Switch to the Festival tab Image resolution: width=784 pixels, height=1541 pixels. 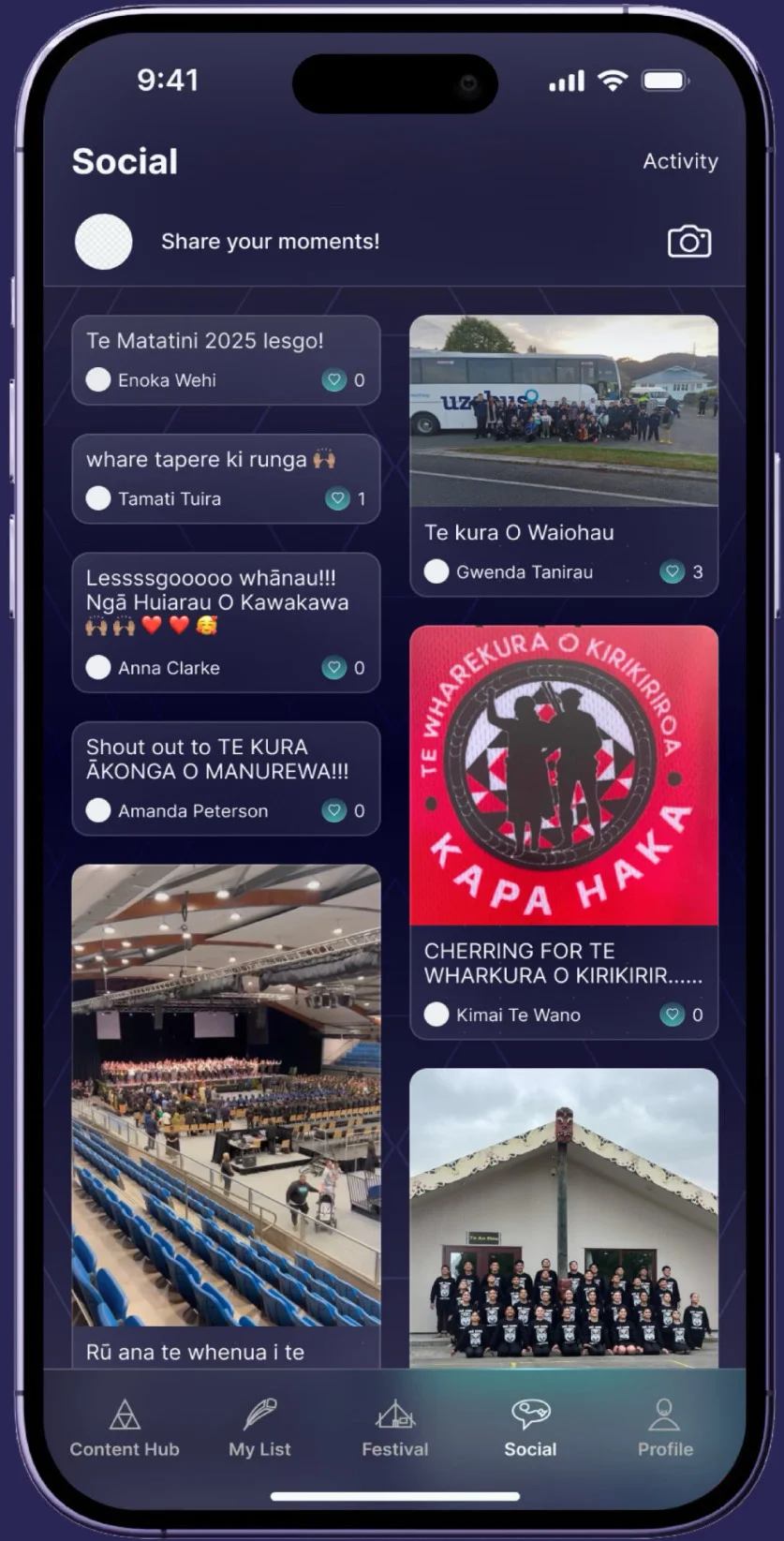point(394,1429)
